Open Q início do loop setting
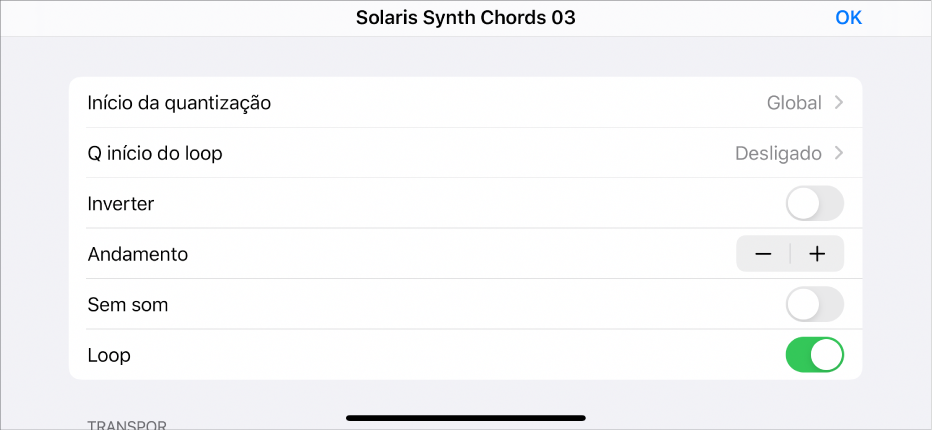This screenshot has height=431, width=934. [x=465, y=153]
